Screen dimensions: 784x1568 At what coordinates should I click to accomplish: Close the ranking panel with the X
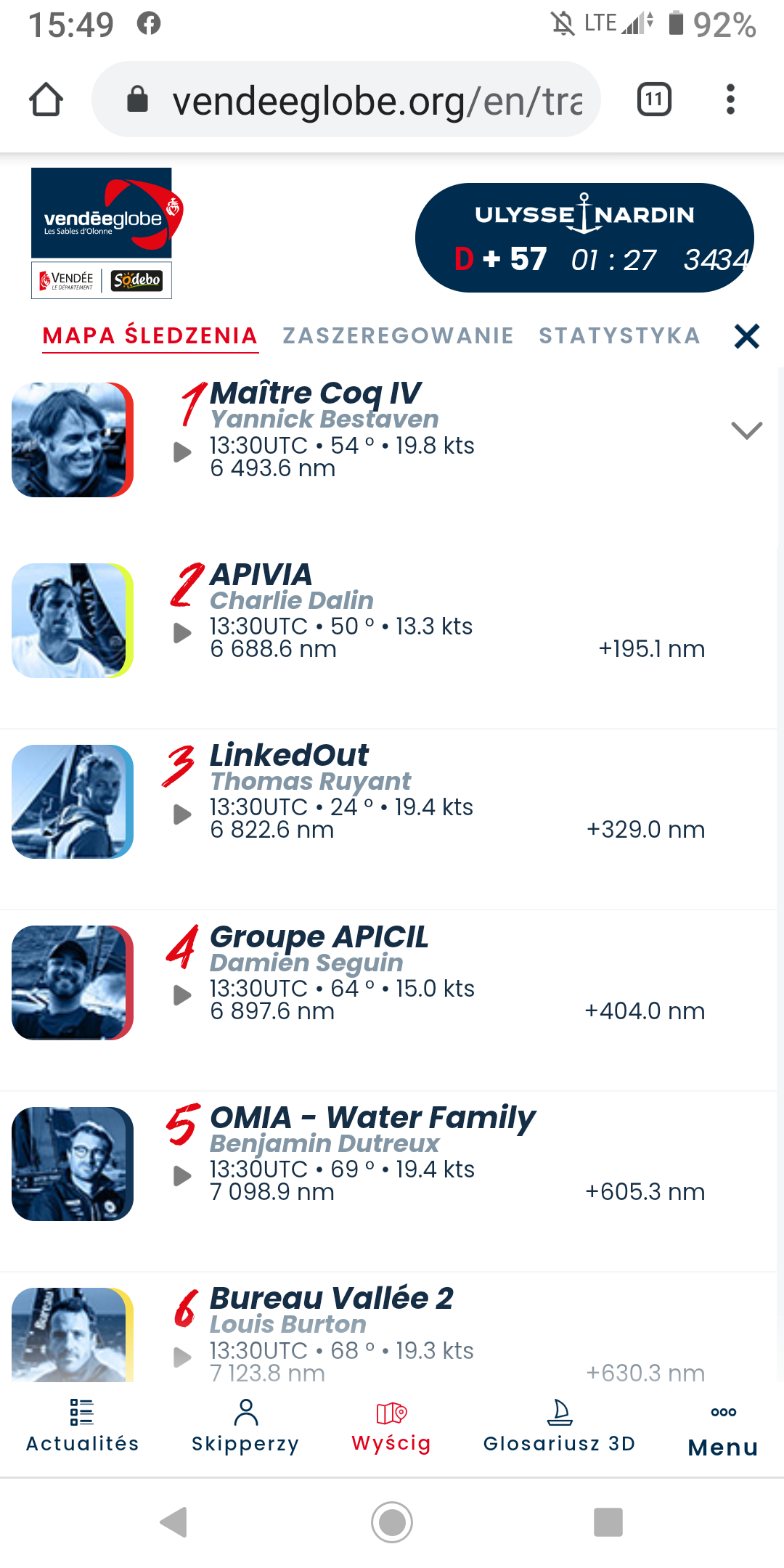[x=746, y=336]
